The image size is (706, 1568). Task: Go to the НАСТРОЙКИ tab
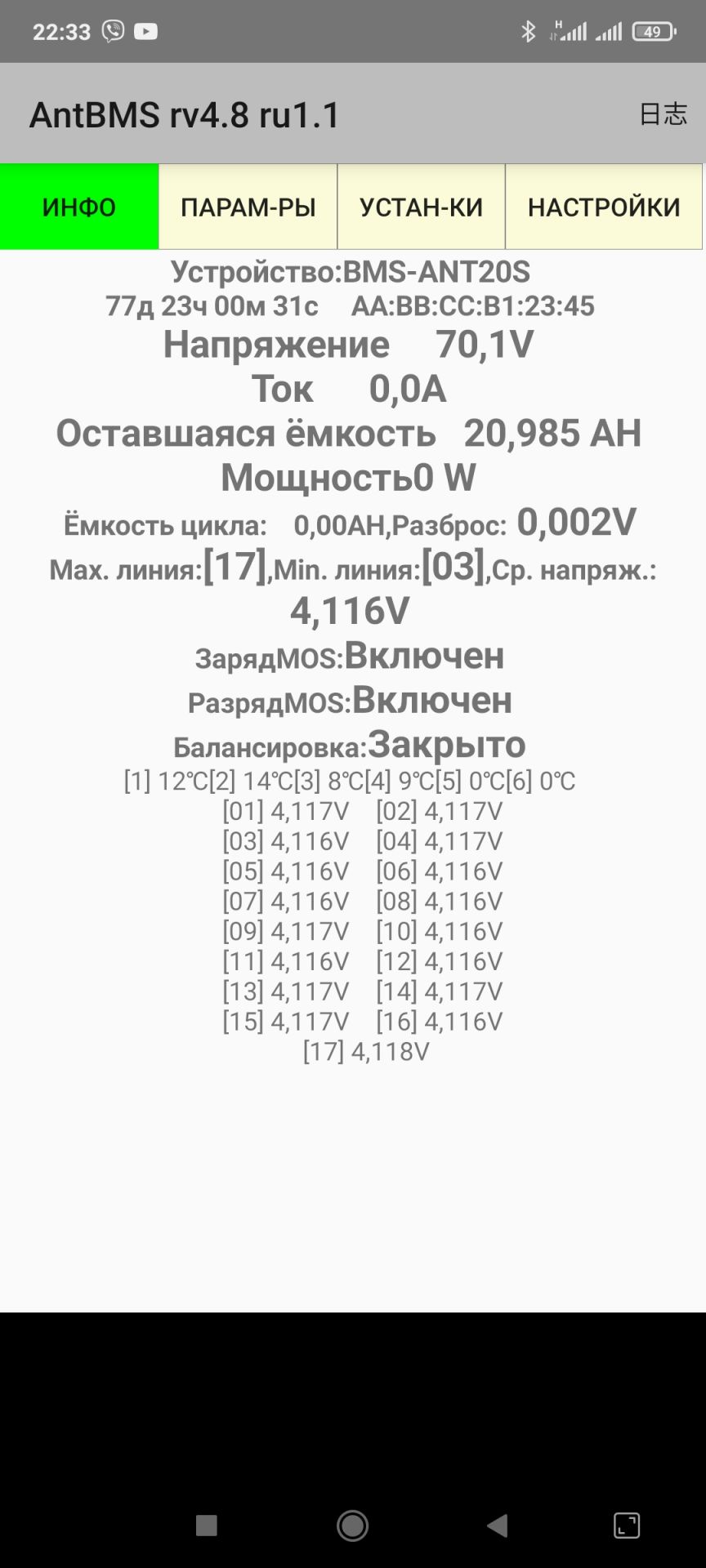[x=604, y=207]
